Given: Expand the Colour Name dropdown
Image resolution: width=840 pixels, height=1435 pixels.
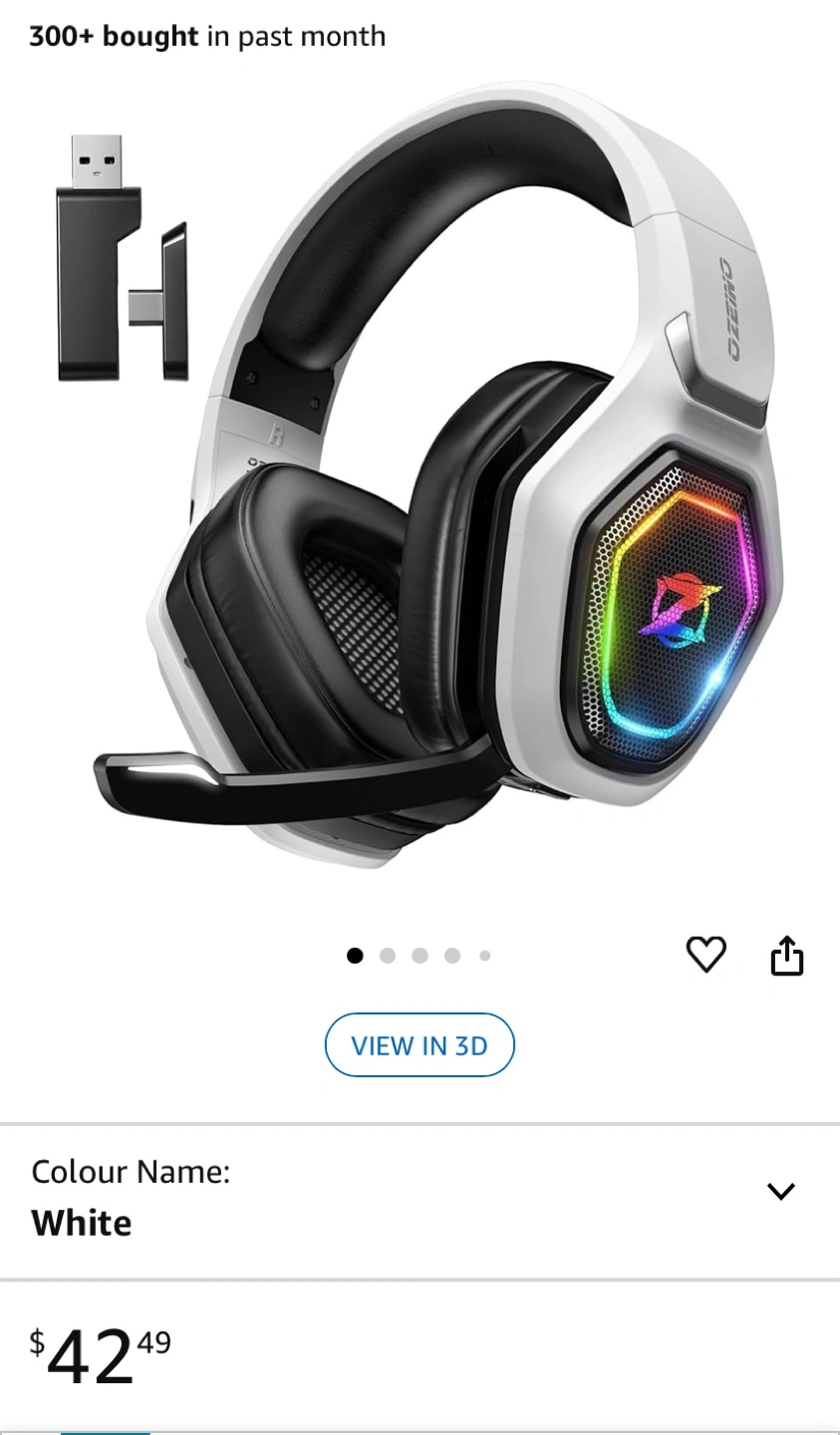Looking at the screenshot, I should click(x=780, y=1191).
